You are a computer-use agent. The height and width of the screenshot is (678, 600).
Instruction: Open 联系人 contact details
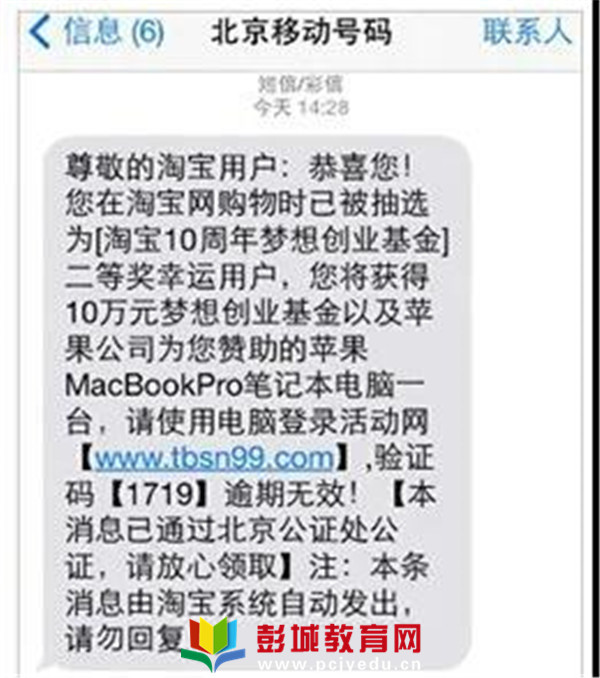[x=527, y=32]
